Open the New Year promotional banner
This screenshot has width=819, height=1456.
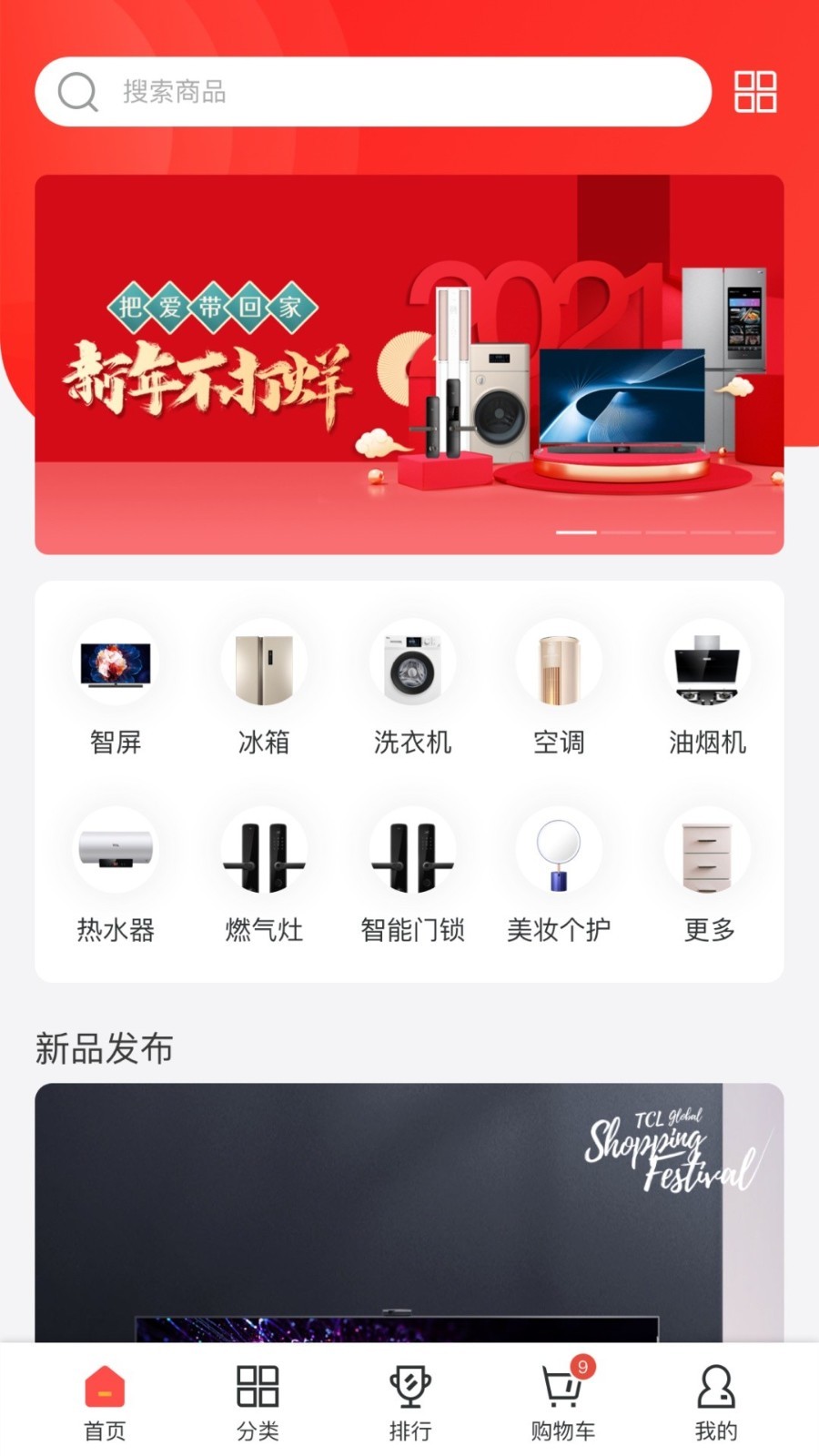tap(409, 364)
